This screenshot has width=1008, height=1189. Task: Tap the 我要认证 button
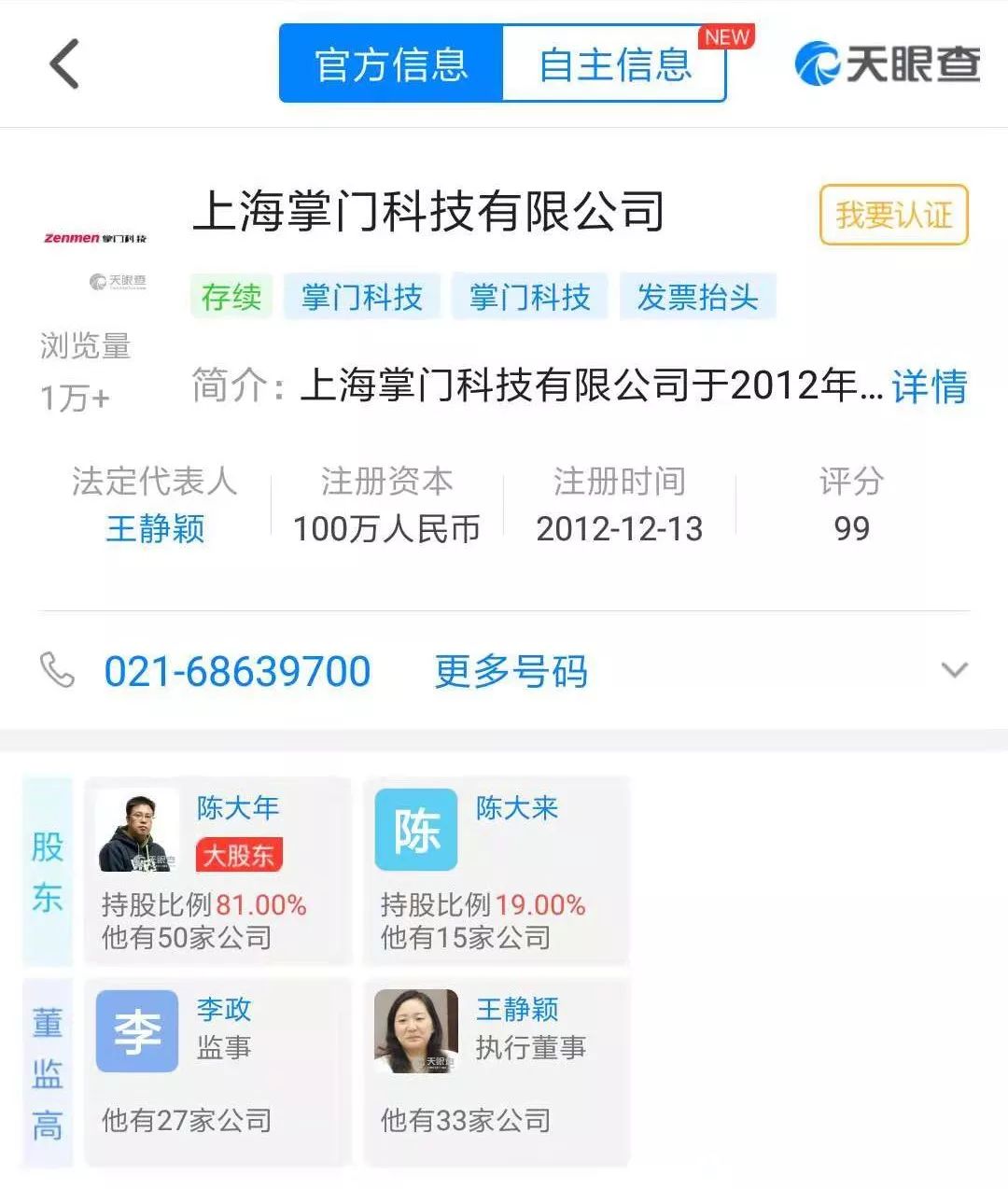click(x=893, y=216)
